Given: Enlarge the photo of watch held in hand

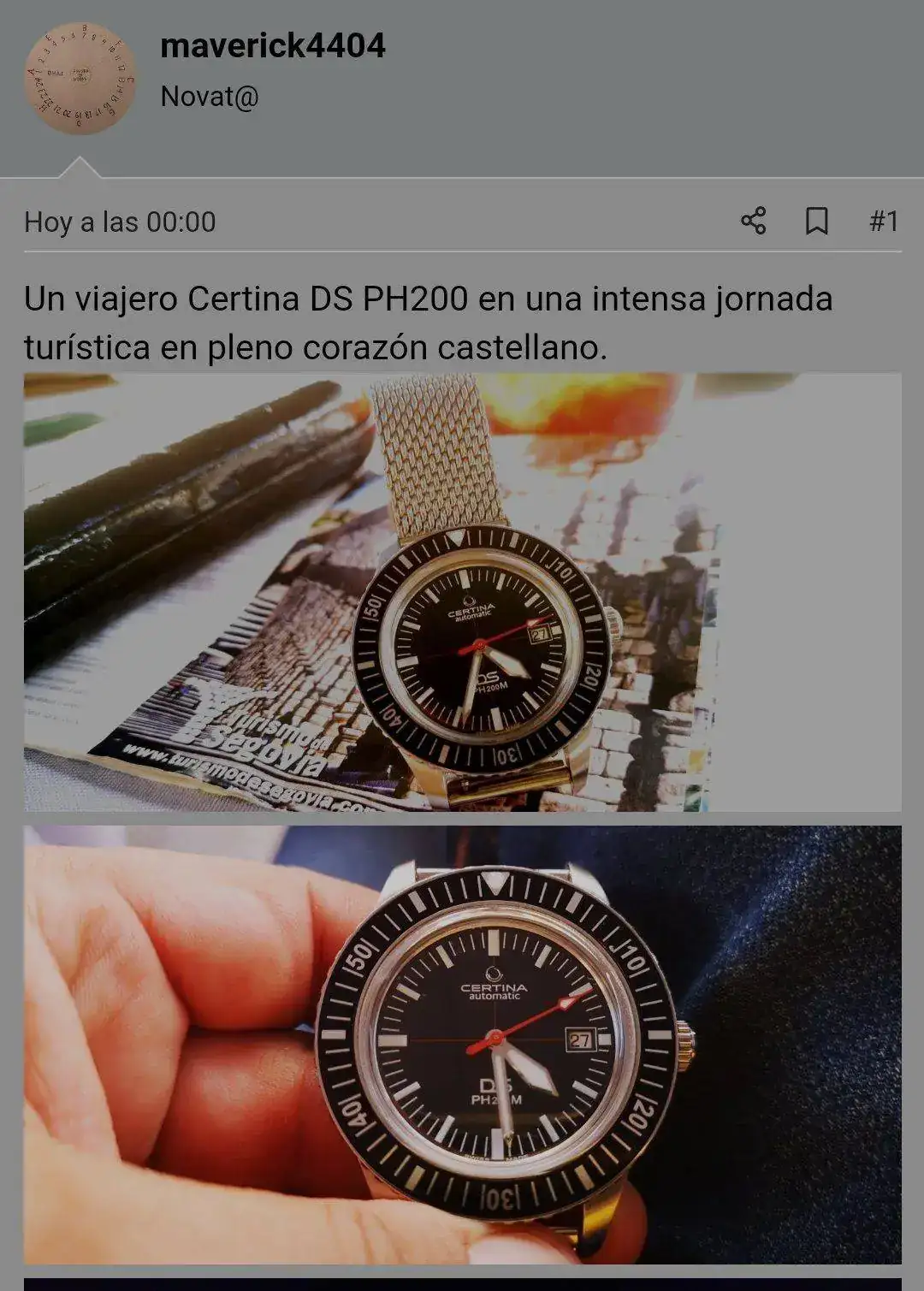Looking at the screenshot, I should (x=462, y=1044).
